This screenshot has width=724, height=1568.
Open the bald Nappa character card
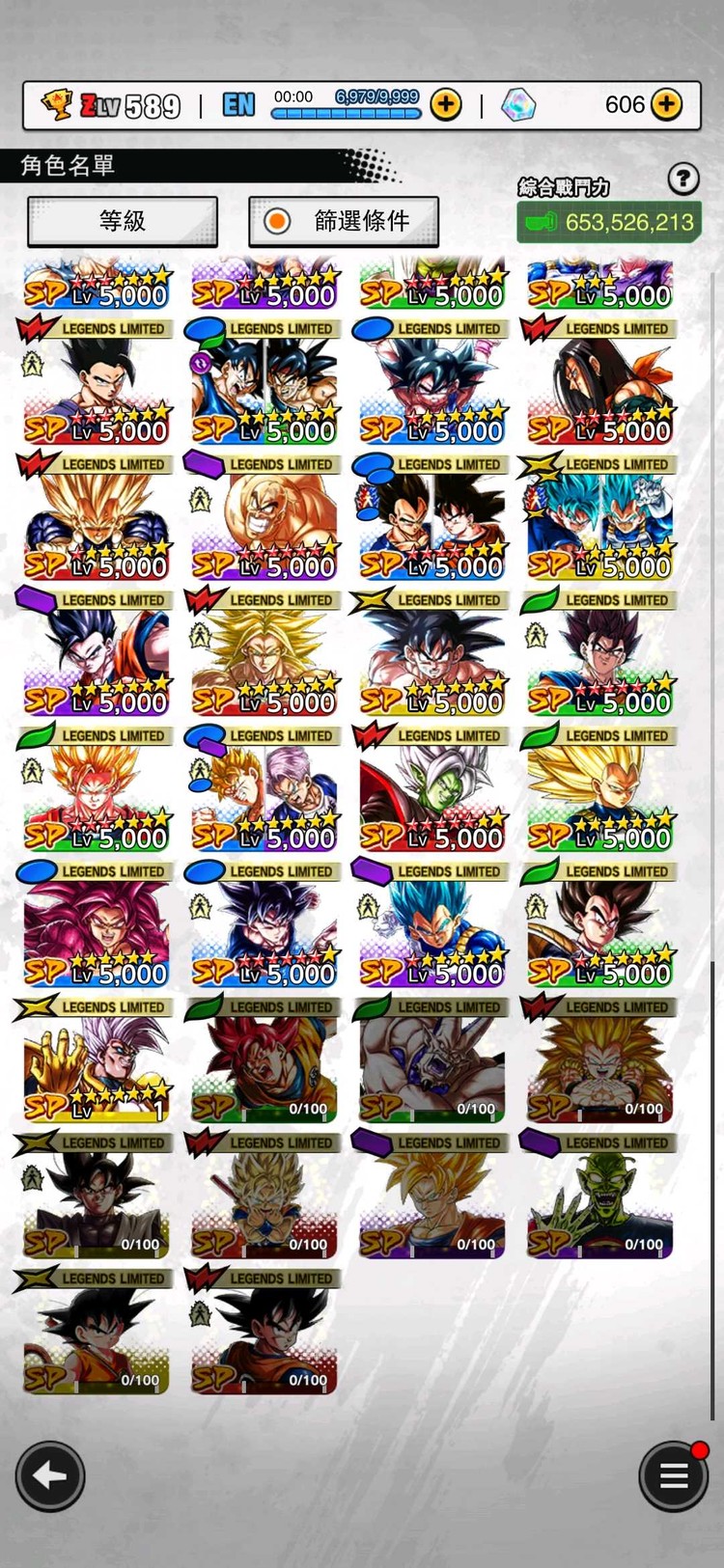265,522
